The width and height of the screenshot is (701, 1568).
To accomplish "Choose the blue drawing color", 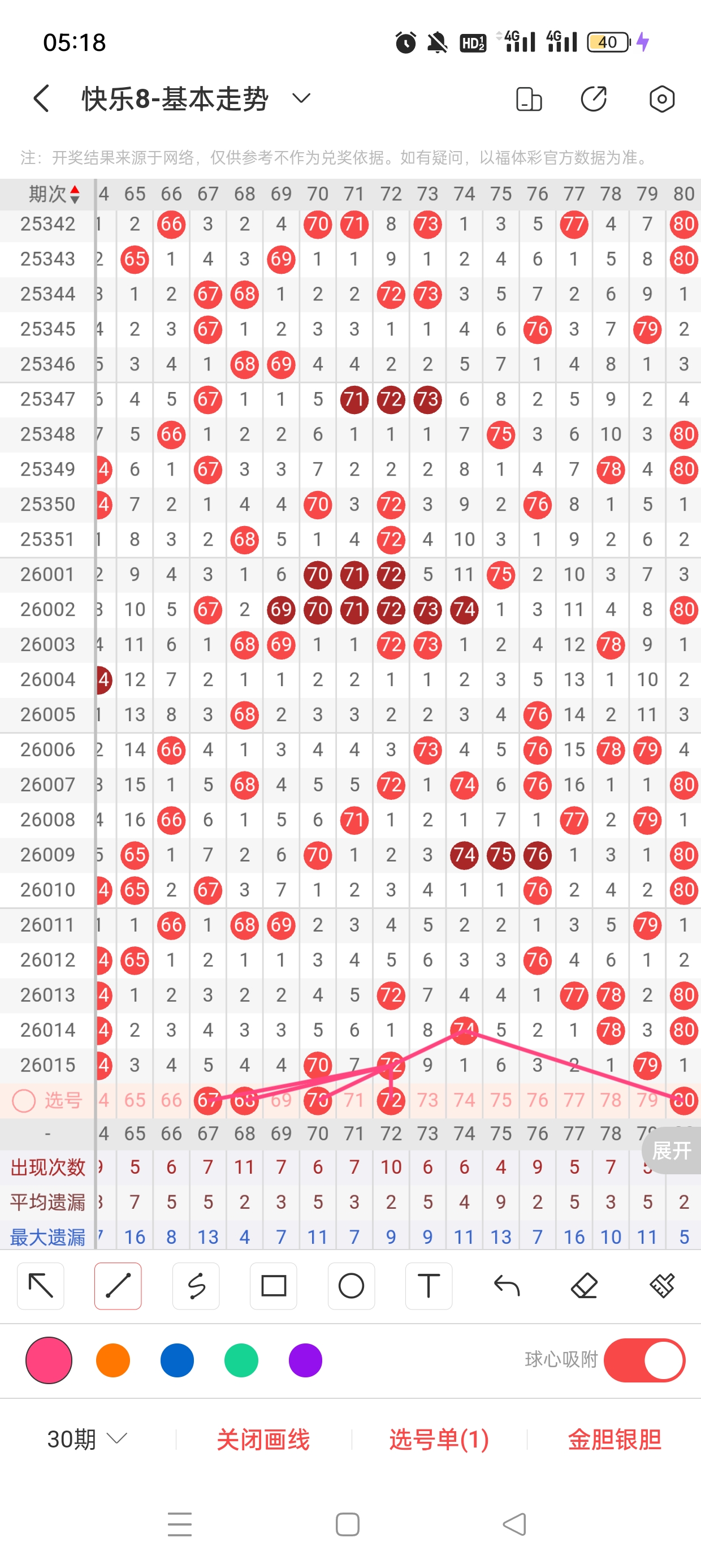I will click(x=177, y=1360).
